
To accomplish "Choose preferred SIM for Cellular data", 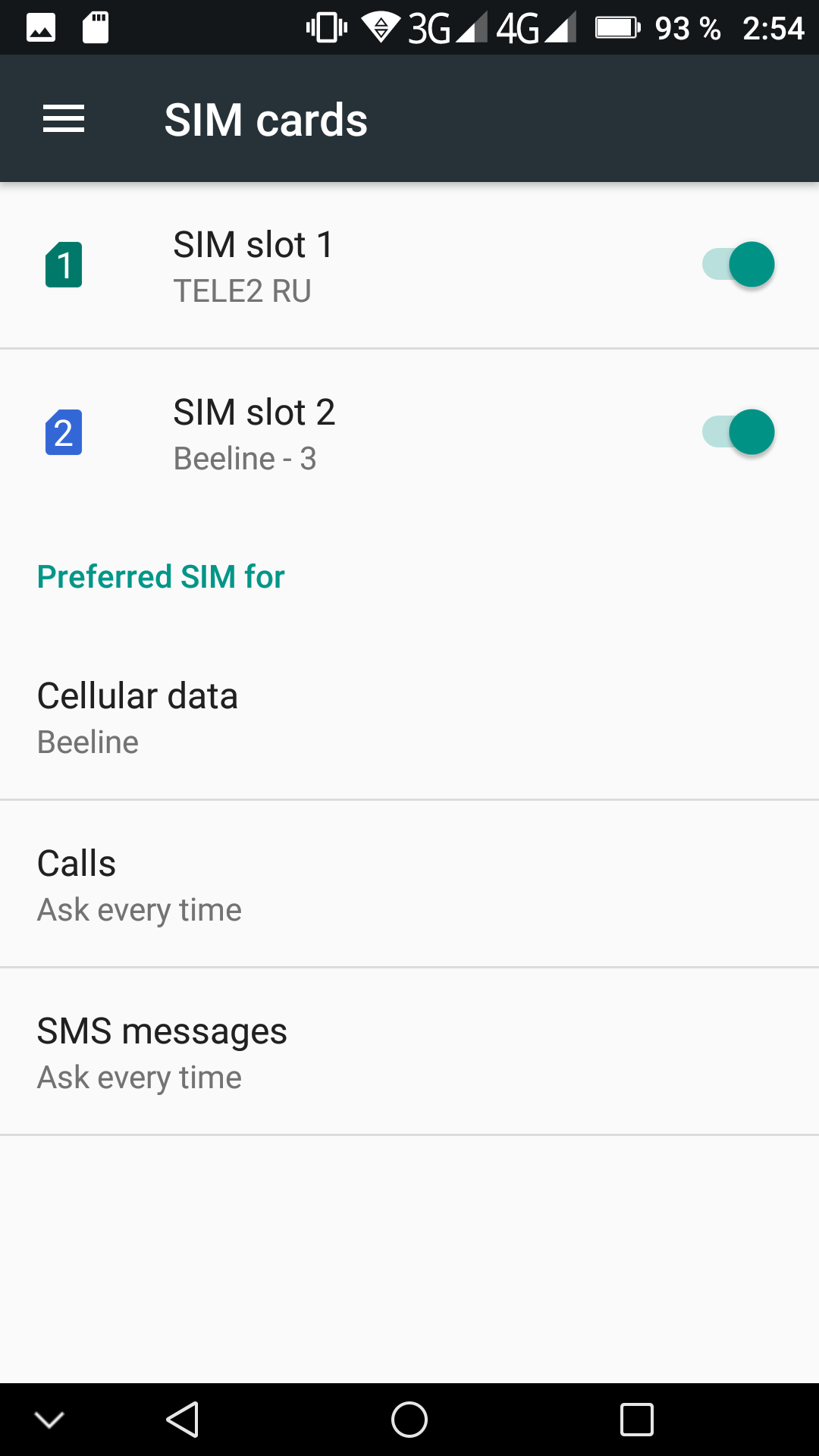I will (409, 717).
